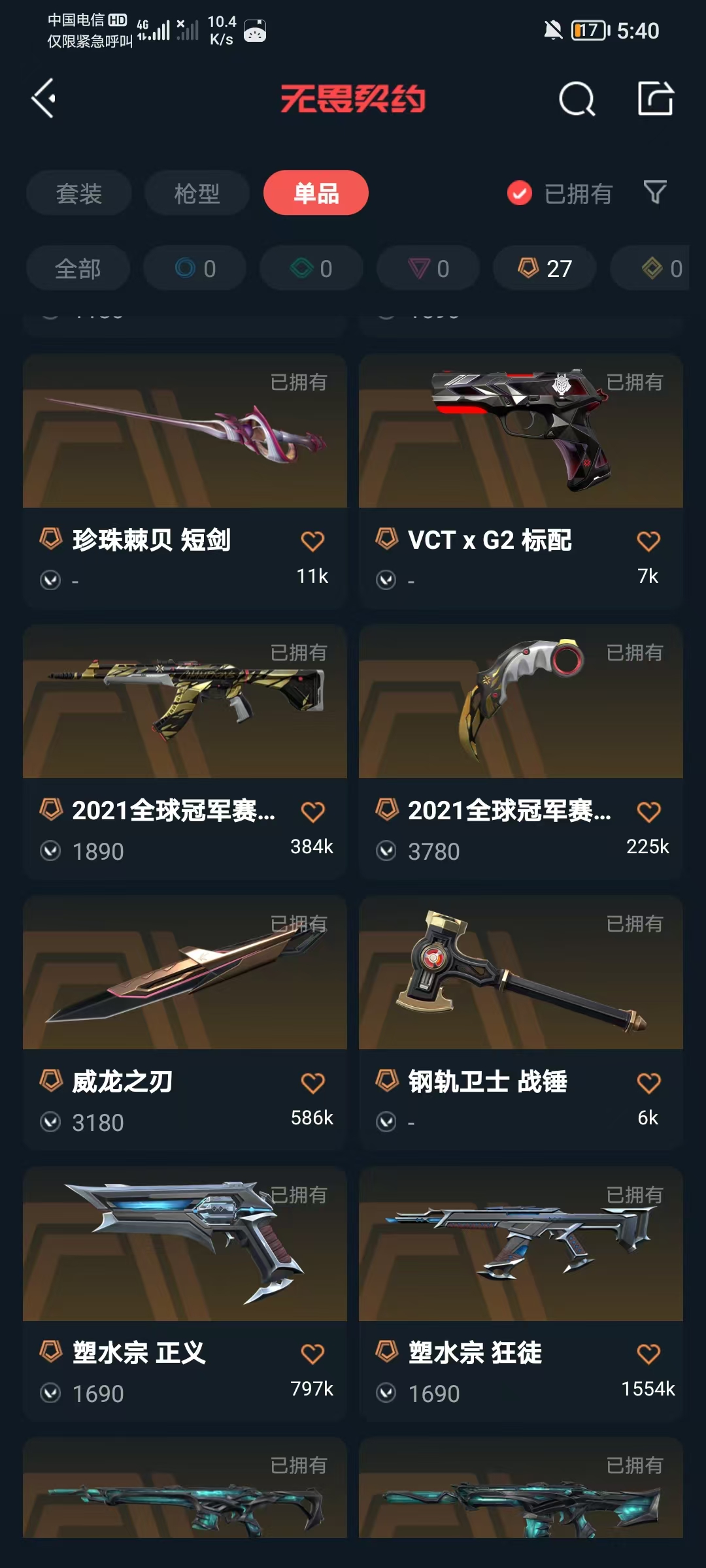Viewport: 706px width, 1568px height.
Task: Go back using the top-left arrow
Action: coord(44,99)
